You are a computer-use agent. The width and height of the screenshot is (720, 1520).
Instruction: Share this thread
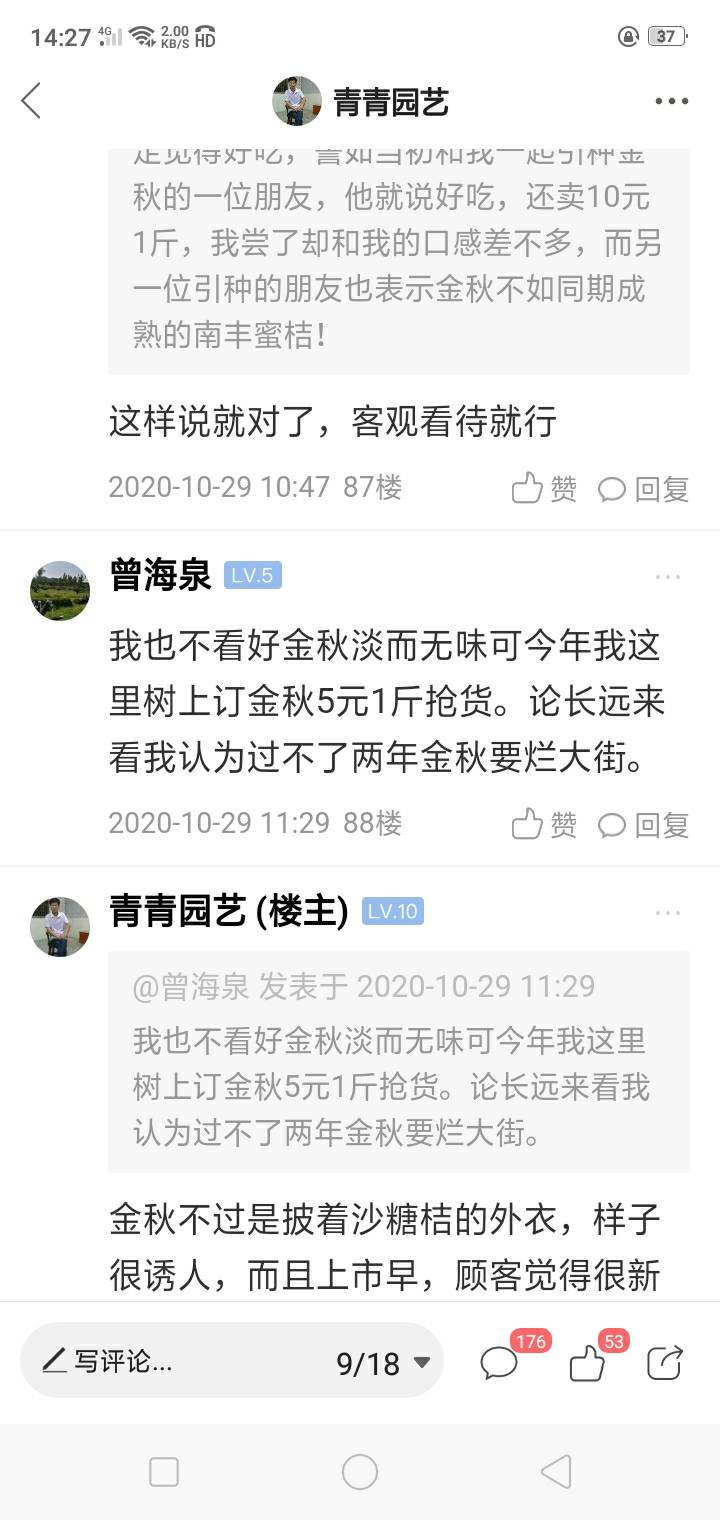click(665, 1362)
